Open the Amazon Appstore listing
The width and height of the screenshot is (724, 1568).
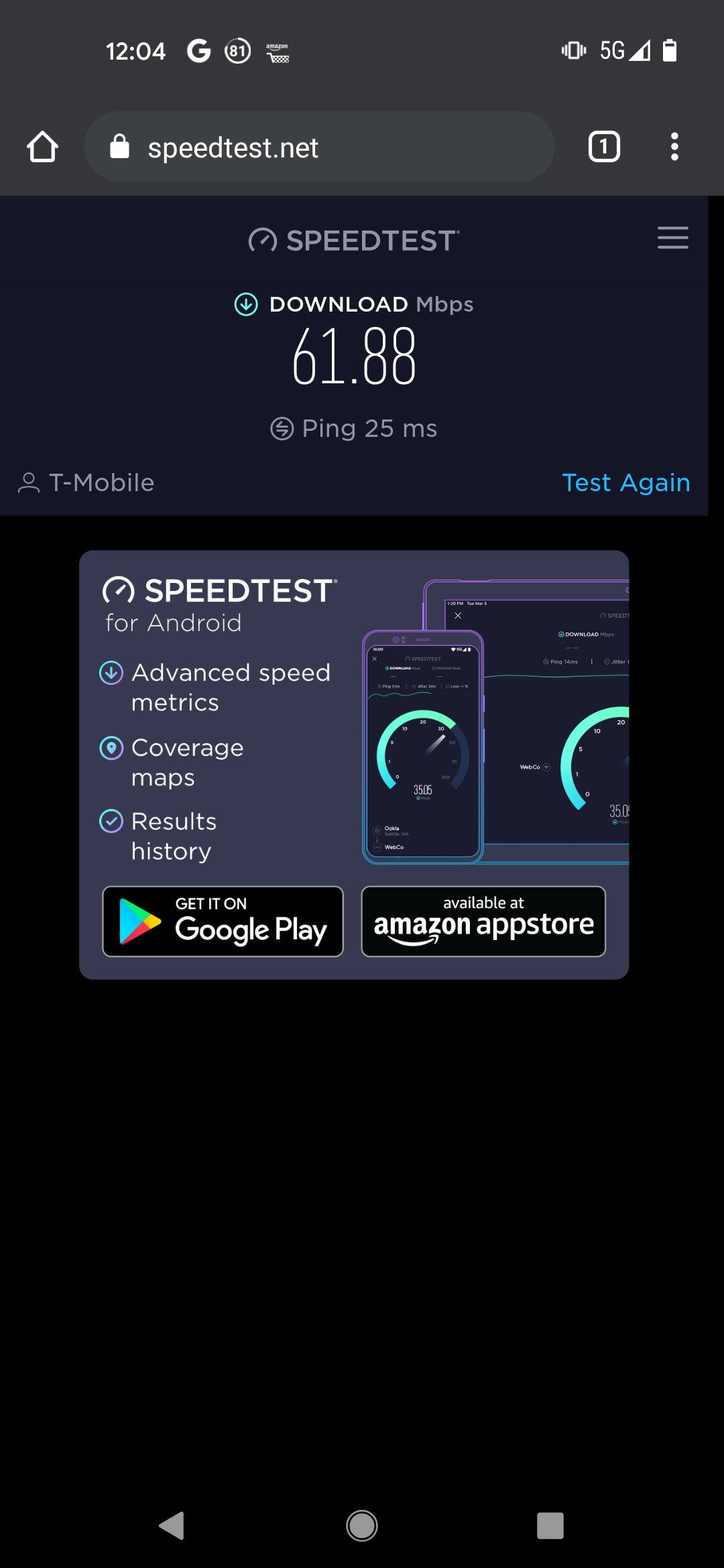pos(483,921)
